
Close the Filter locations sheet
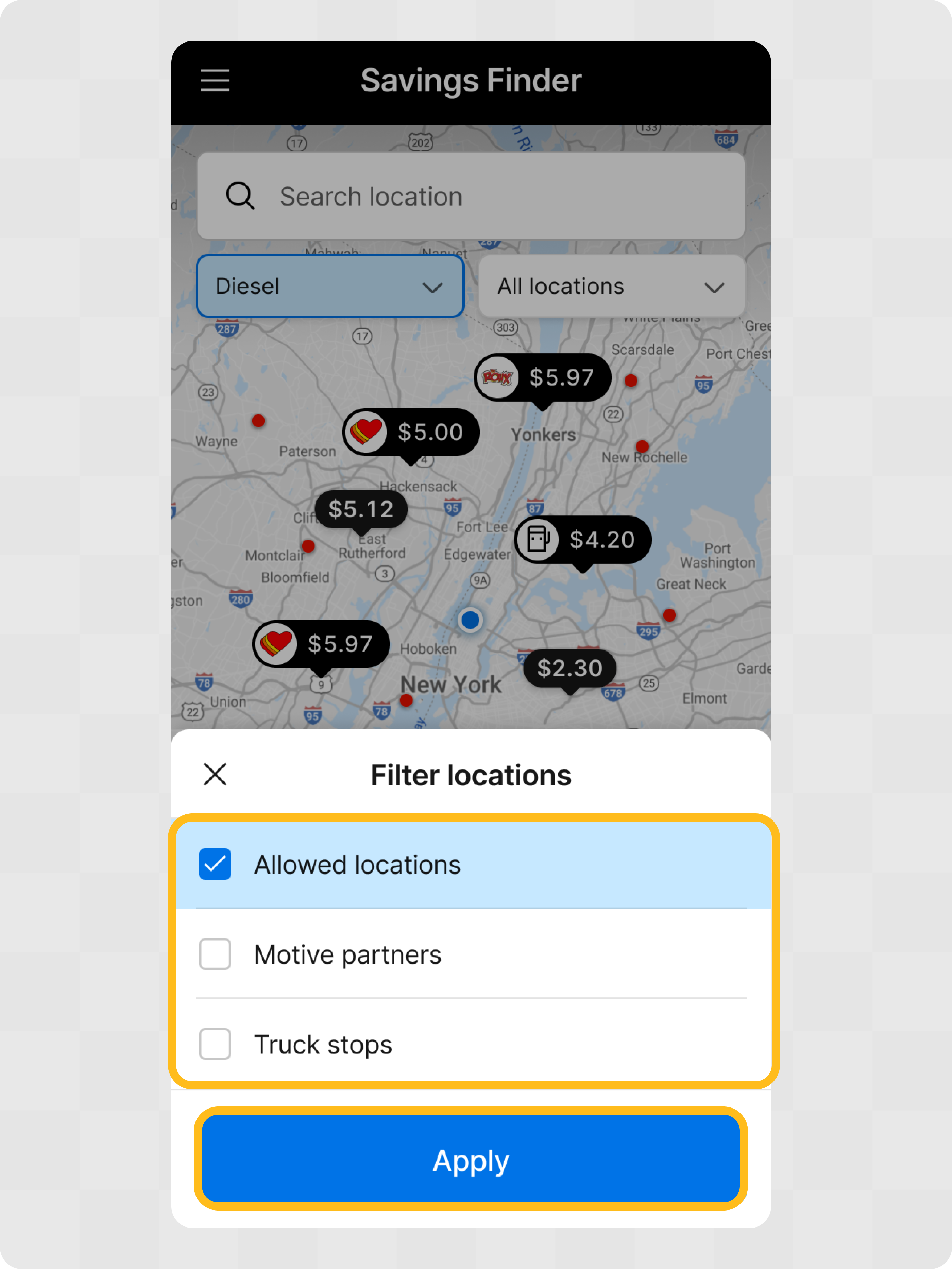pyautogui.click(x=215, y=775)
